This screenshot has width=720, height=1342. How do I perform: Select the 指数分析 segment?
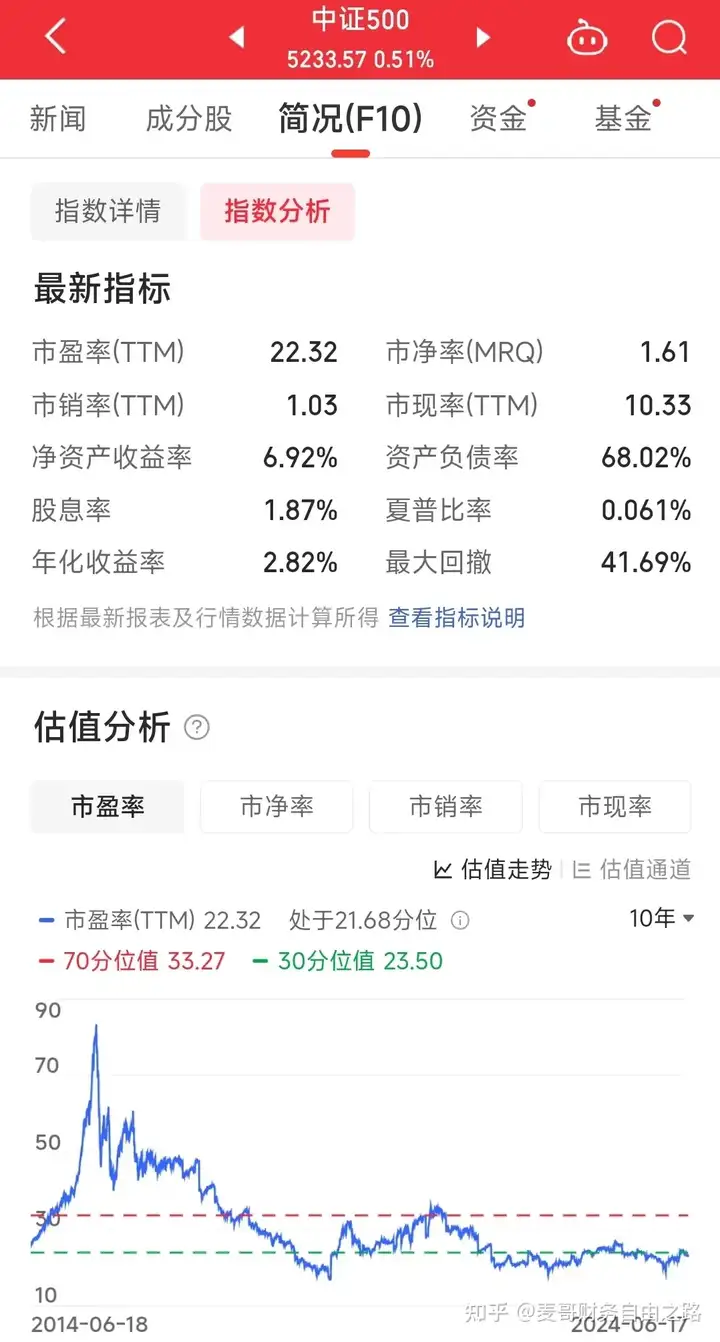pos(277,211)
